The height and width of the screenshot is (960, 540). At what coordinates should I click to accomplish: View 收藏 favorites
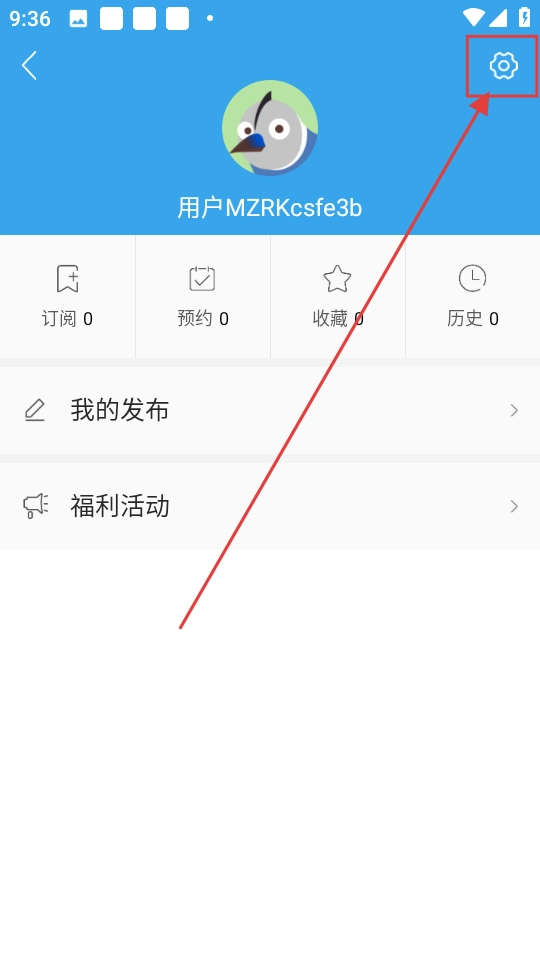(338, 296)
